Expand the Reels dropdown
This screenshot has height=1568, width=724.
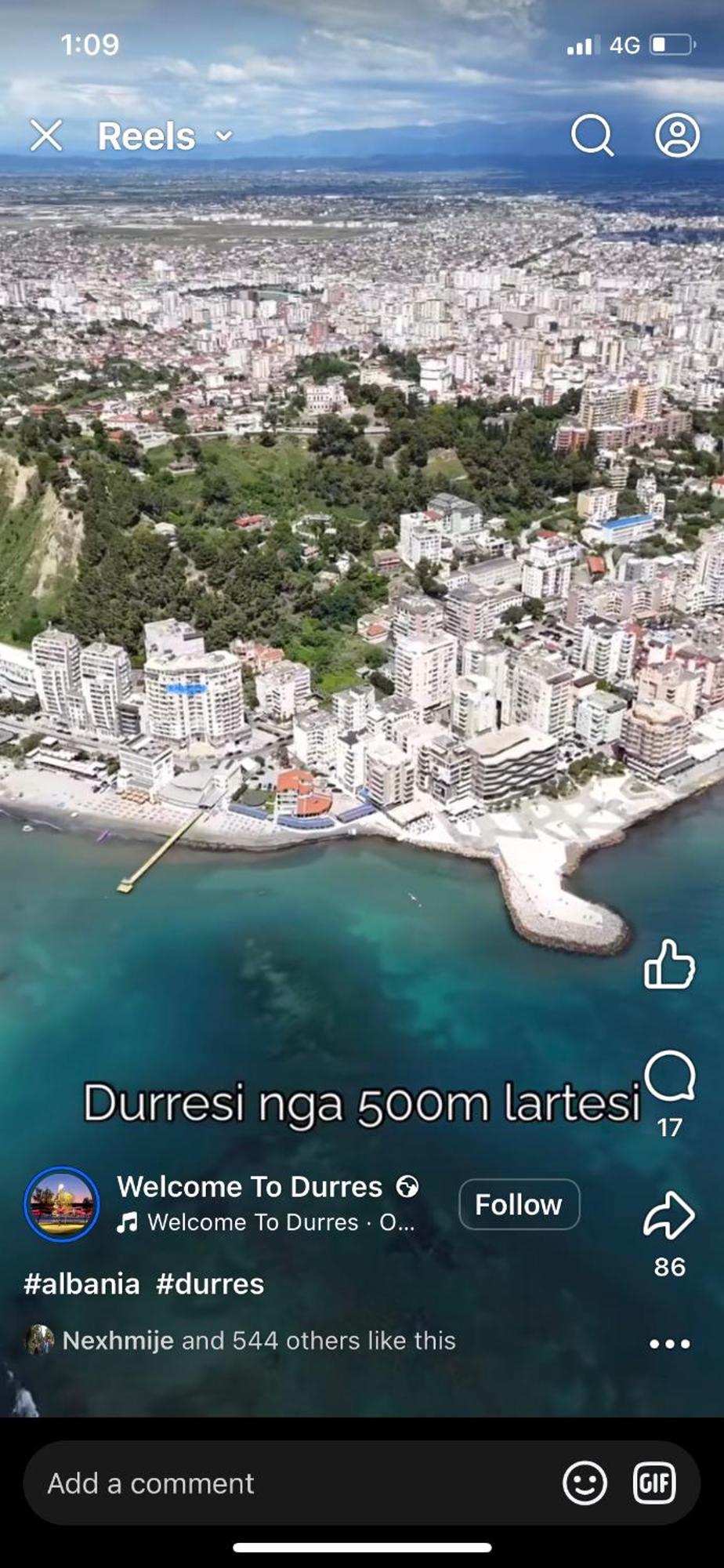tap(224, 136)
